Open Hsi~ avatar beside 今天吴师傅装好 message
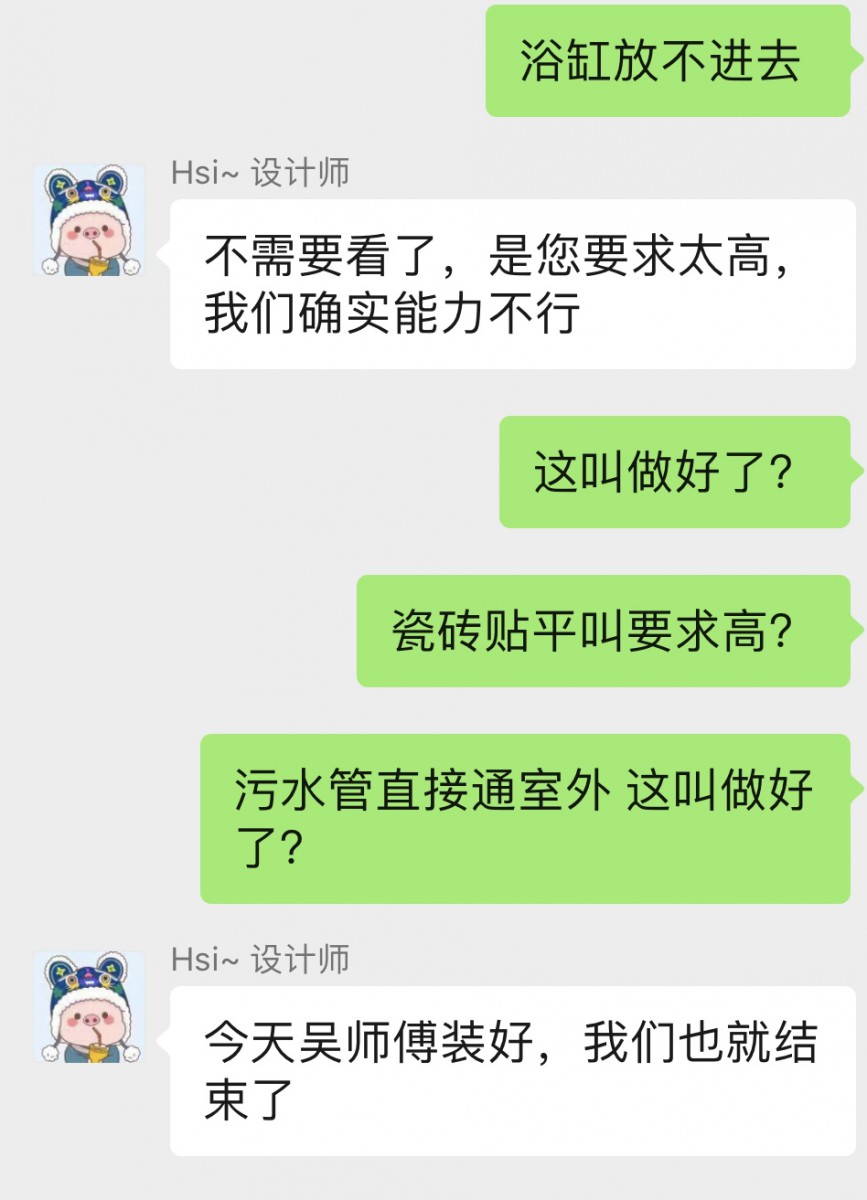 pos(89,1006)
